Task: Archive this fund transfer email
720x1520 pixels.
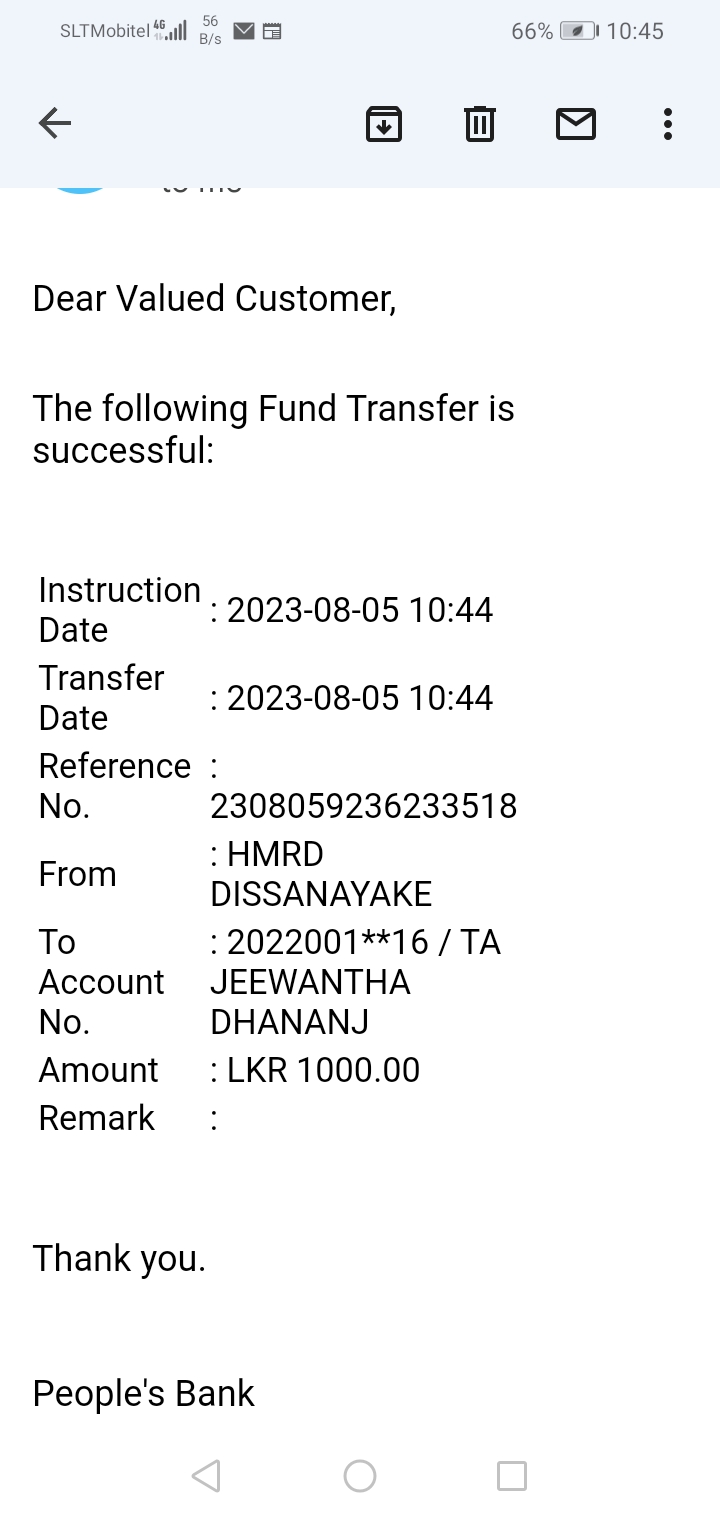Action: tap(384, 124)
